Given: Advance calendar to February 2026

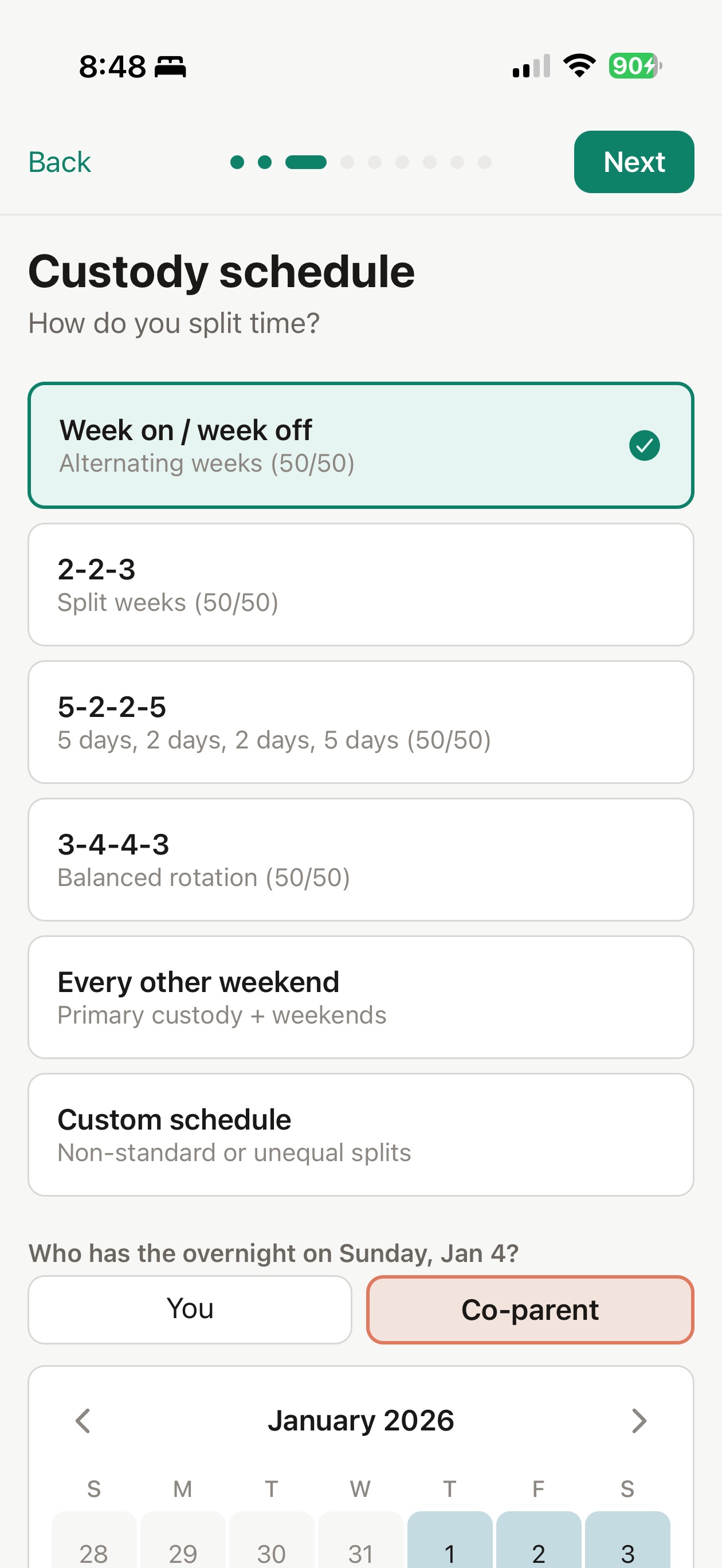Looking at the screenshot, I should 638,1421.
